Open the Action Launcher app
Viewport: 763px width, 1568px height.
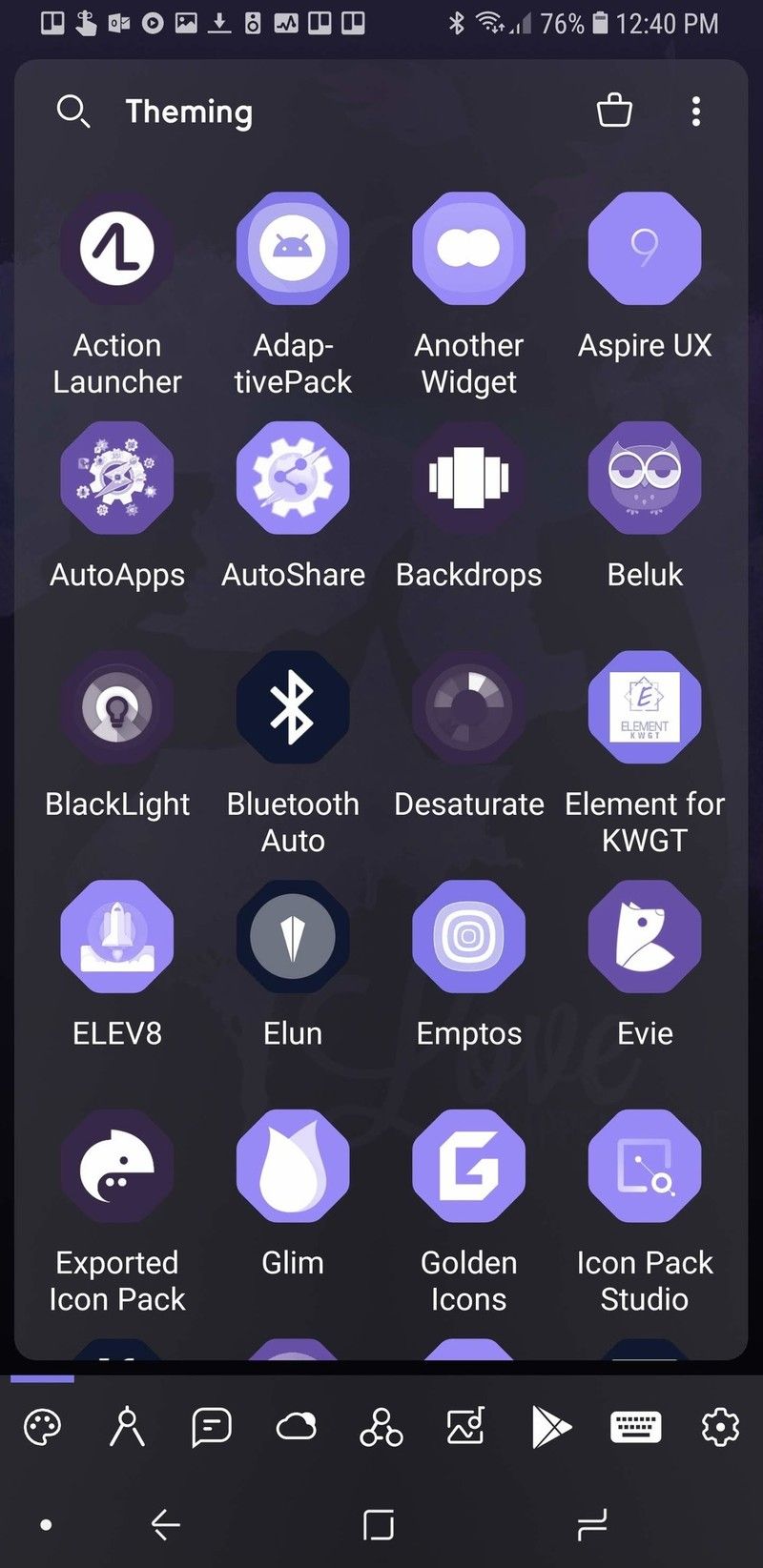coord(116,247)
